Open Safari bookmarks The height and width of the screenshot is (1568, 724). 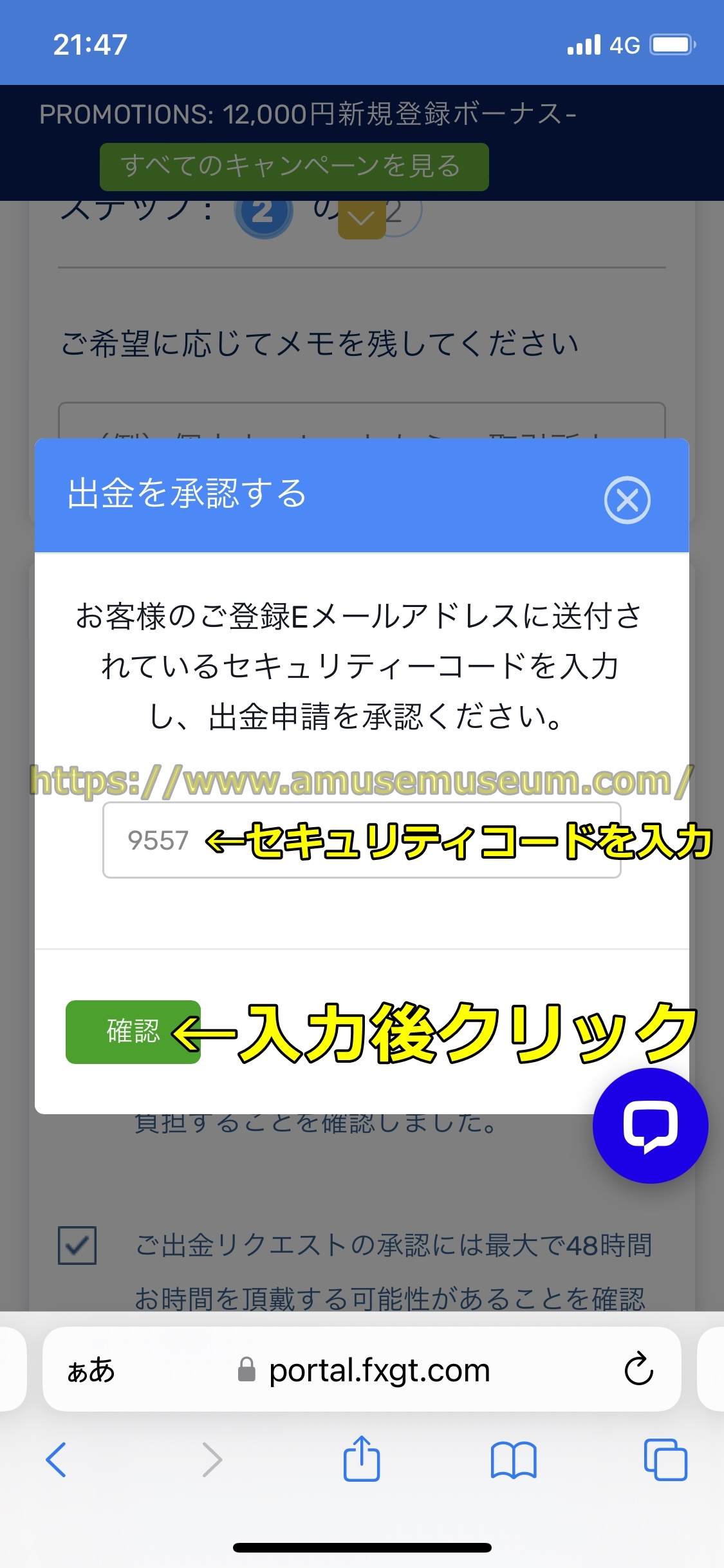coord(513,1459)
